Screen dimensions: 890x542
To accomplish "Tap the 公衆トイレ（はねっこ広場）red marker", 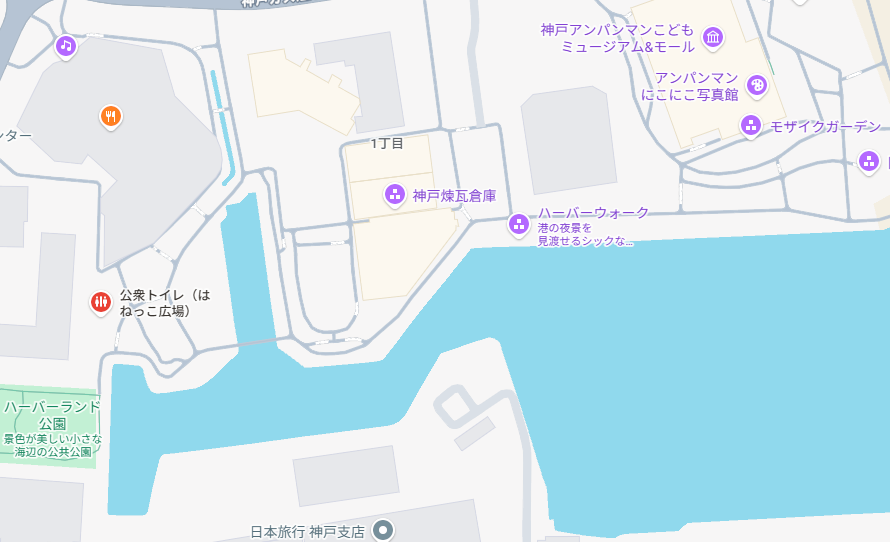I will pyautogui.click(x=101, y=301).
